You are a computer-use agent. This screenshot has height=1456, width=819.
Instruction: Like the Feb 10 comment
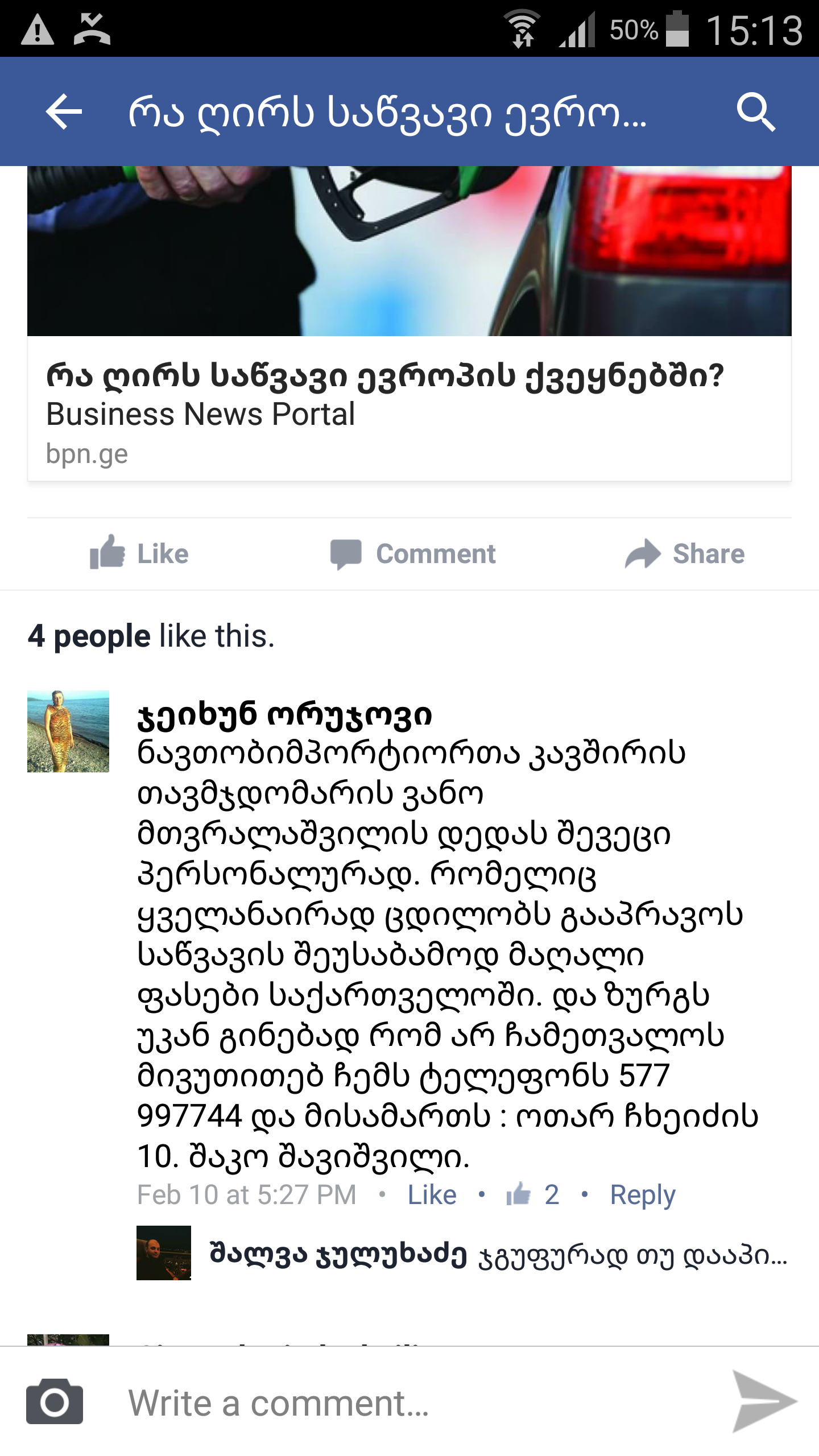pos(432,1194)
